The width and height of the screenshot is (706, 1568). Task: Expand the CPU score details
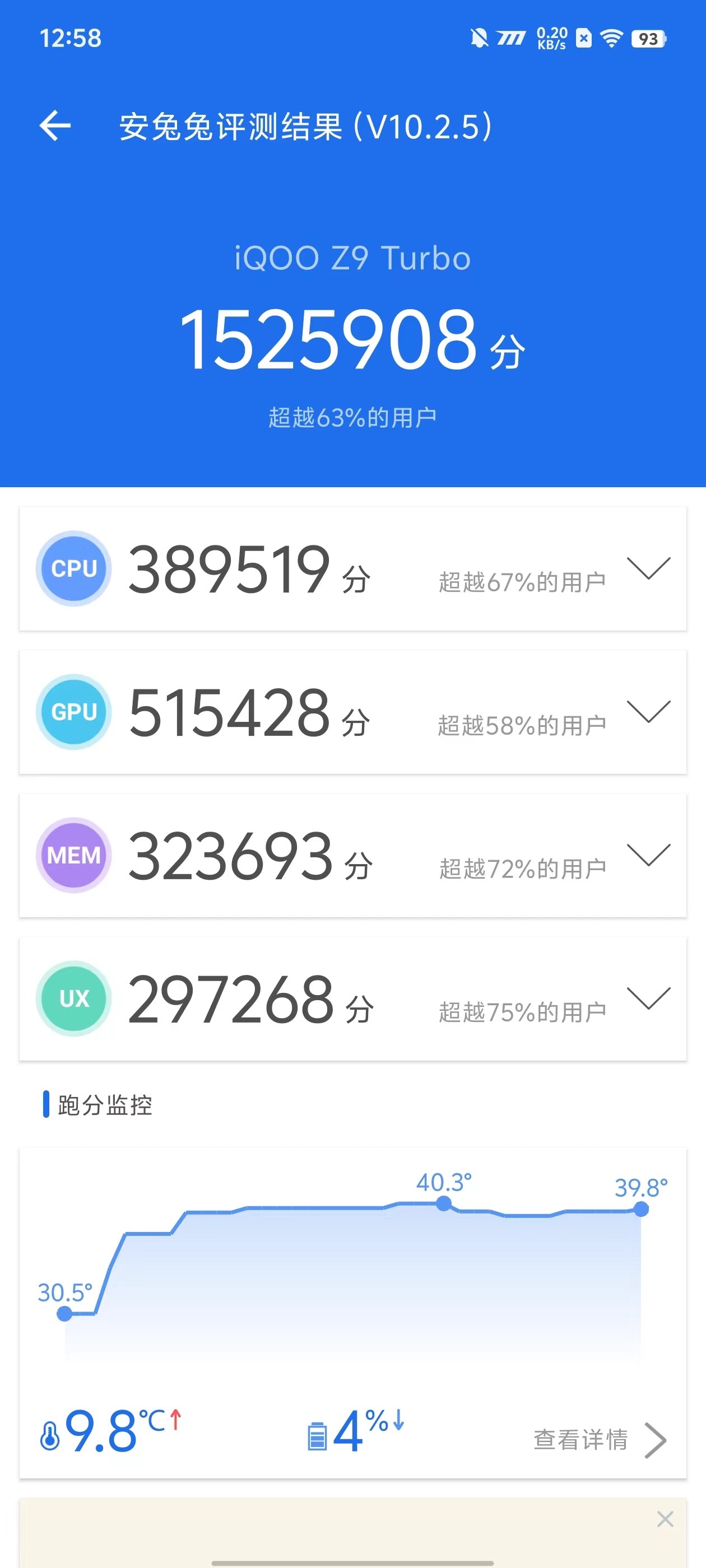tap(648, 568)
